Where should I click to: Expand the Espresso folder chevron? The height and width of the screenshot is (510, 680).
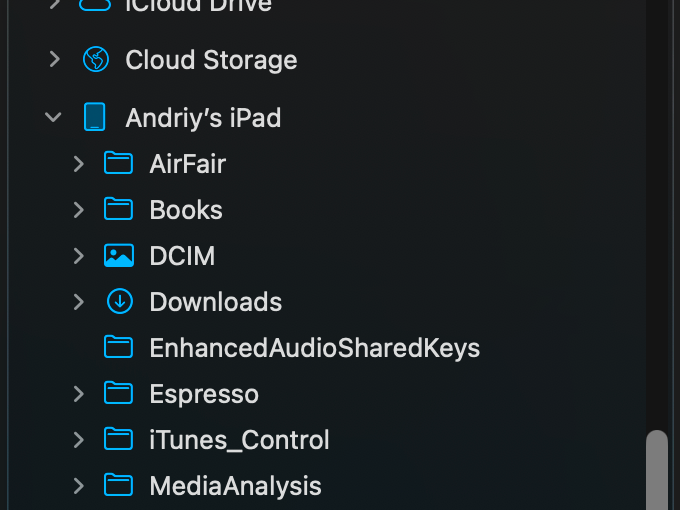point(78,394)
